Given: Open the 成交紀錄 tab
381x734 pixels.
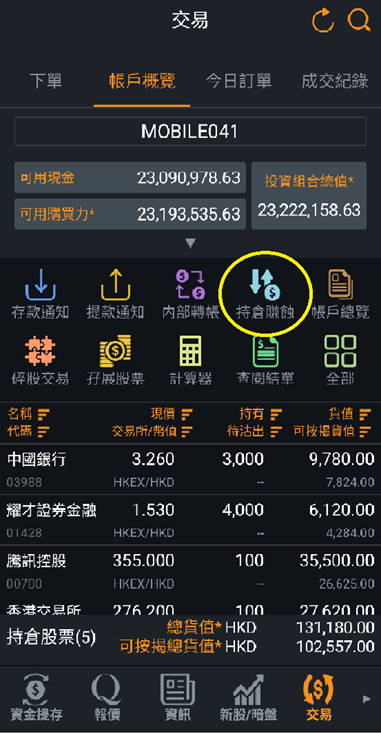Looking at the screenshot, I should pyautogui.click(x=335, y=81).
